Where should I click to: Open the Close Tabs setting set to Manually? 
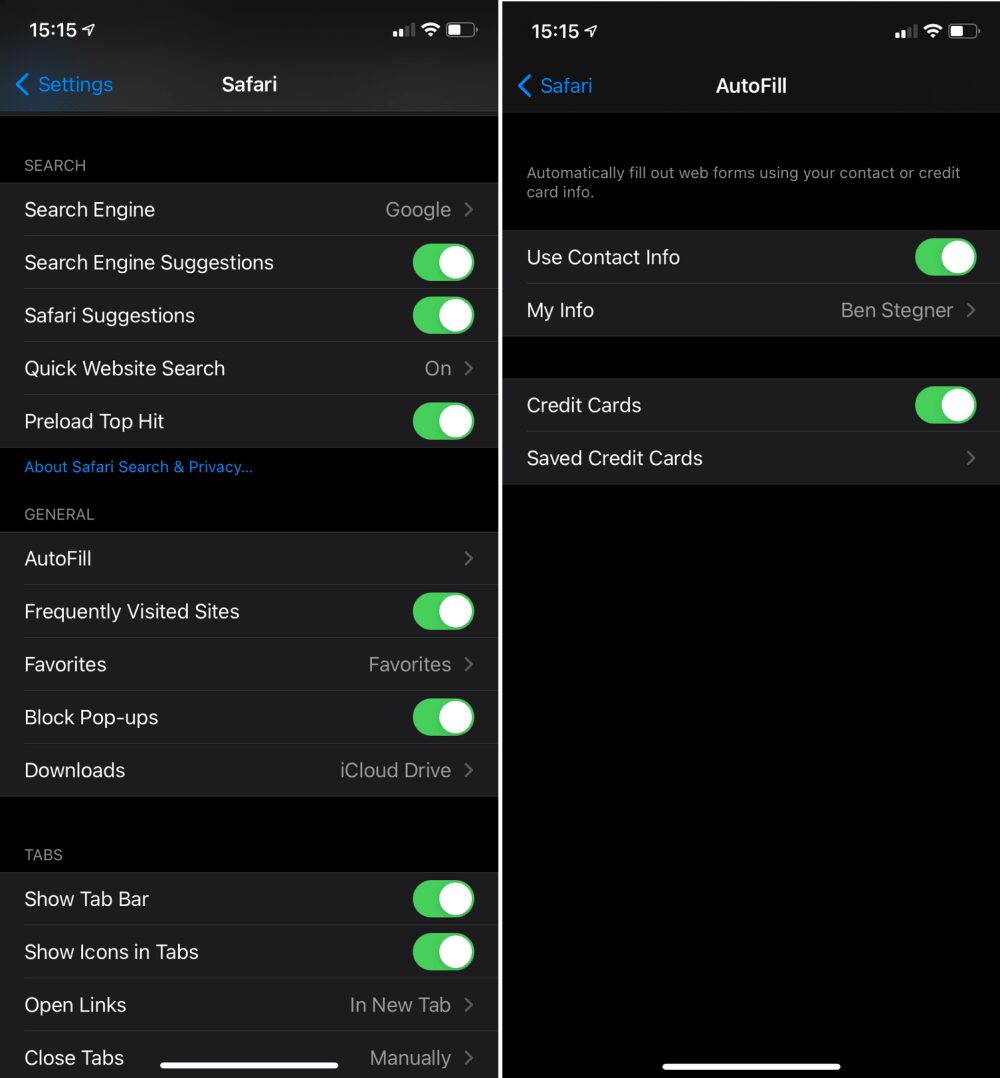250,1057
